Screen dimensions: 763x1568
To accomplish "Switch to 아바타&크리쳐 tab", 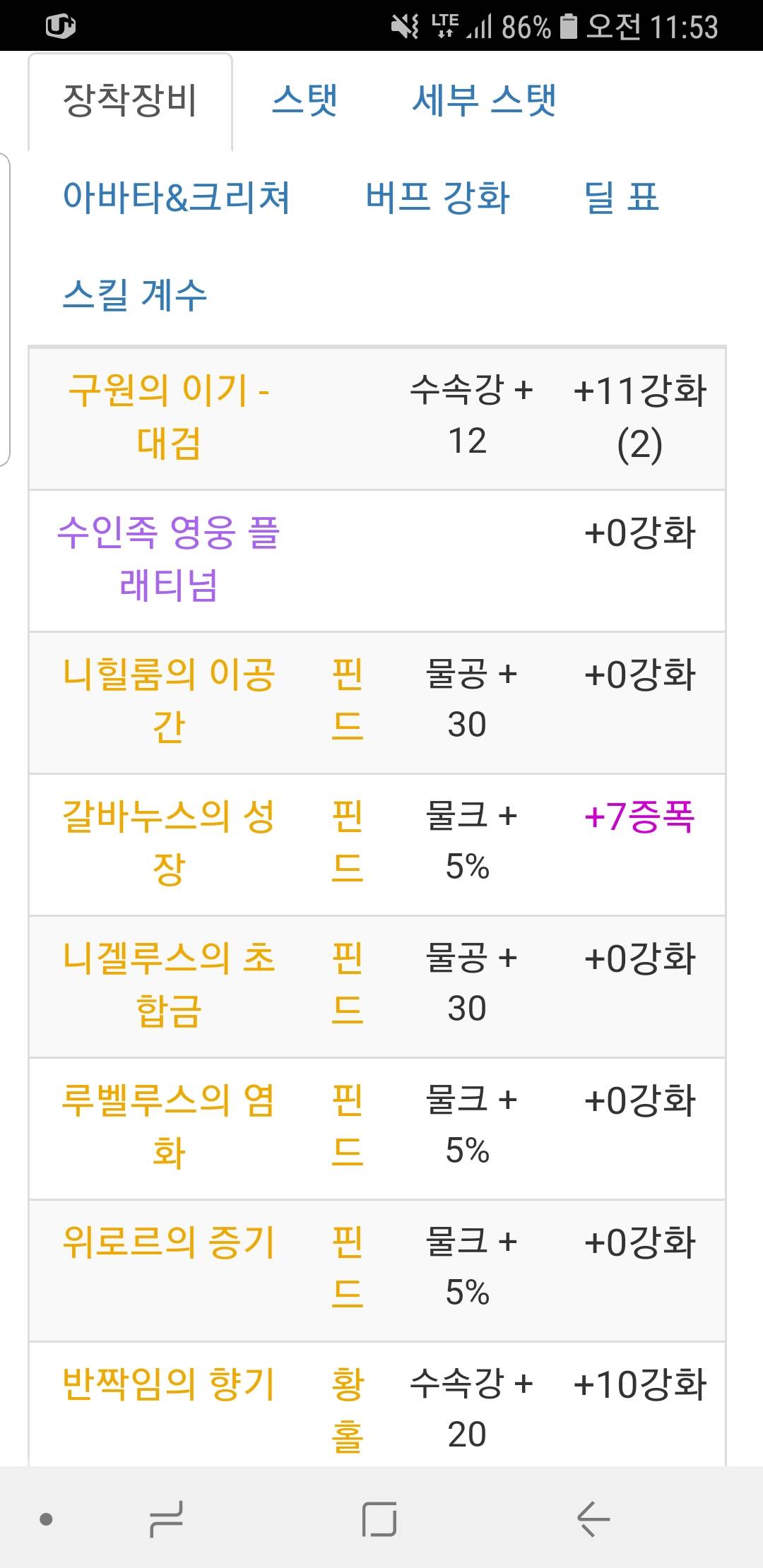I will coord(177,198).
